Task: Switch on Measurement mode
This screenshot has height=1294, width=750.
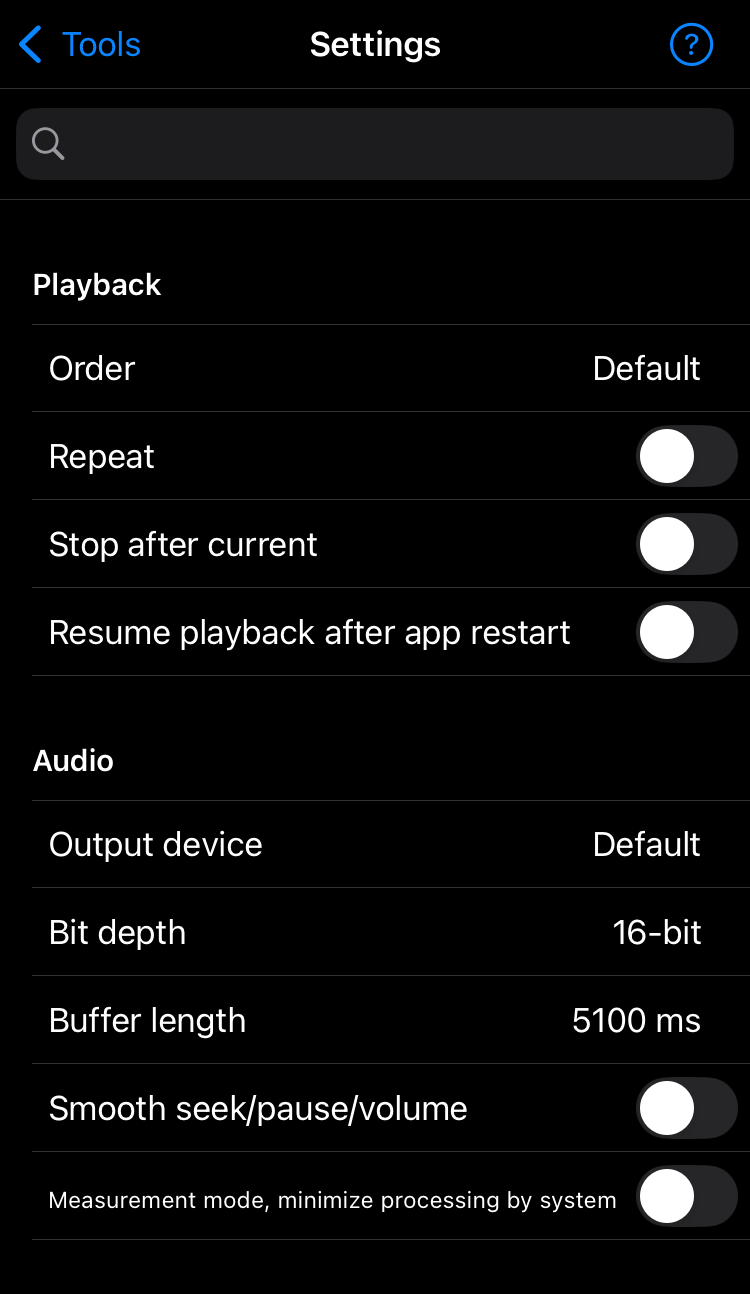Action: pos(686,1196)
